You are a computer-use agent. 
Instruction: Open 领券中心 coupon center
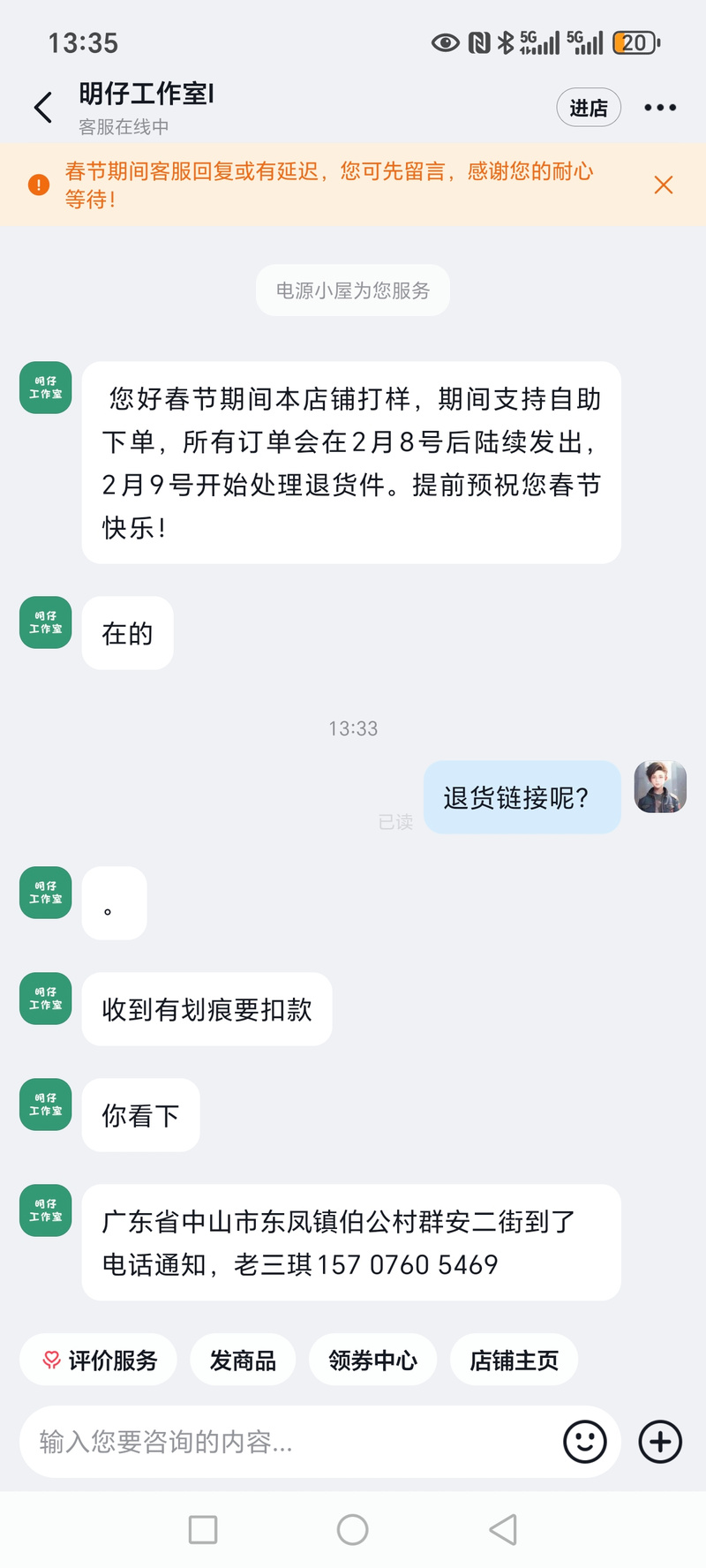tap(372, 1361)
